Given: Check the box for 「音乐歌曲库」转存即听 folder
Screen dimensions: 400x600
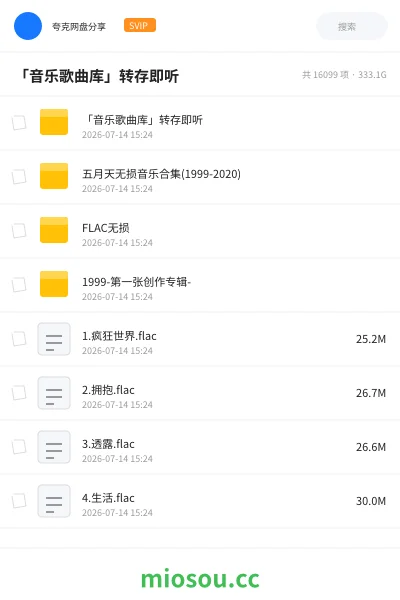Looking at the screenshot, I should click(19, 123).
